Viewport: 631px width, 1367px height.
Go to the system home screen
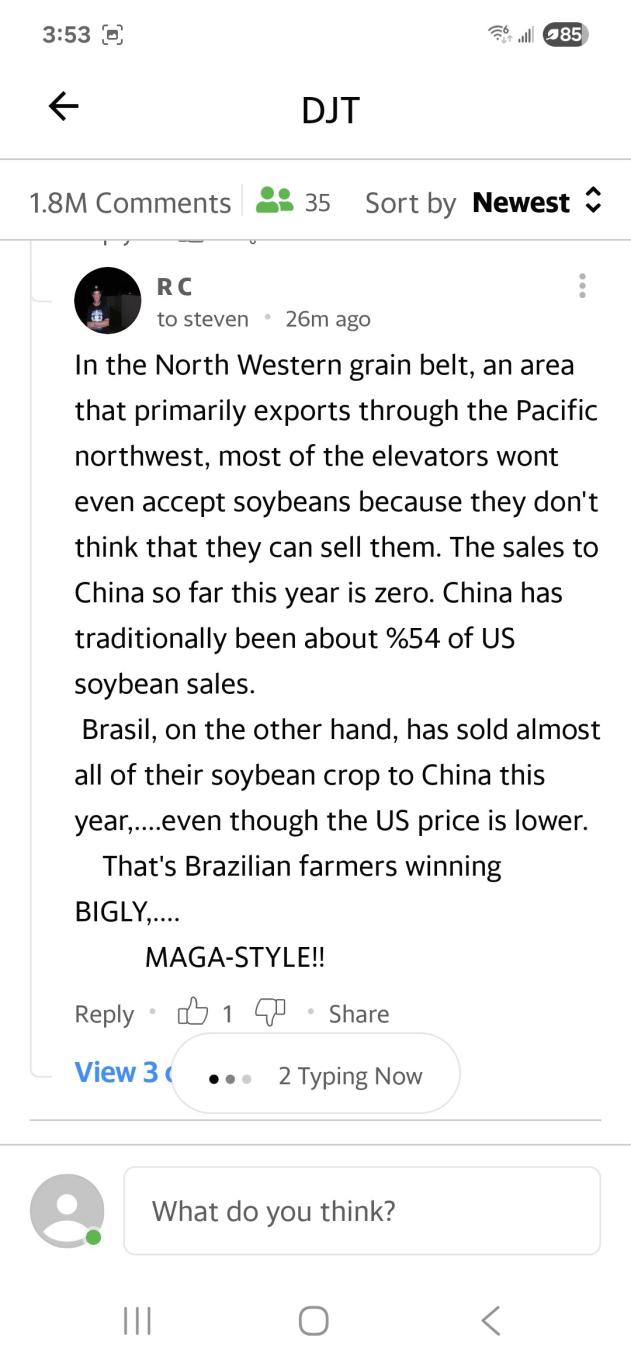click(x=314, y=1321)
